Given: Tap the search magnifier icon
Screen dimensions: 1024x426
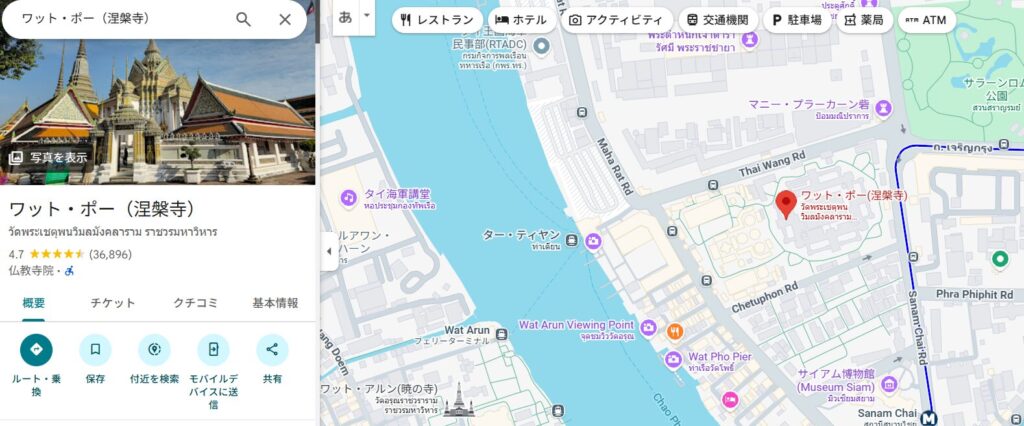Looking at the screenshot, I should point(244,19).
